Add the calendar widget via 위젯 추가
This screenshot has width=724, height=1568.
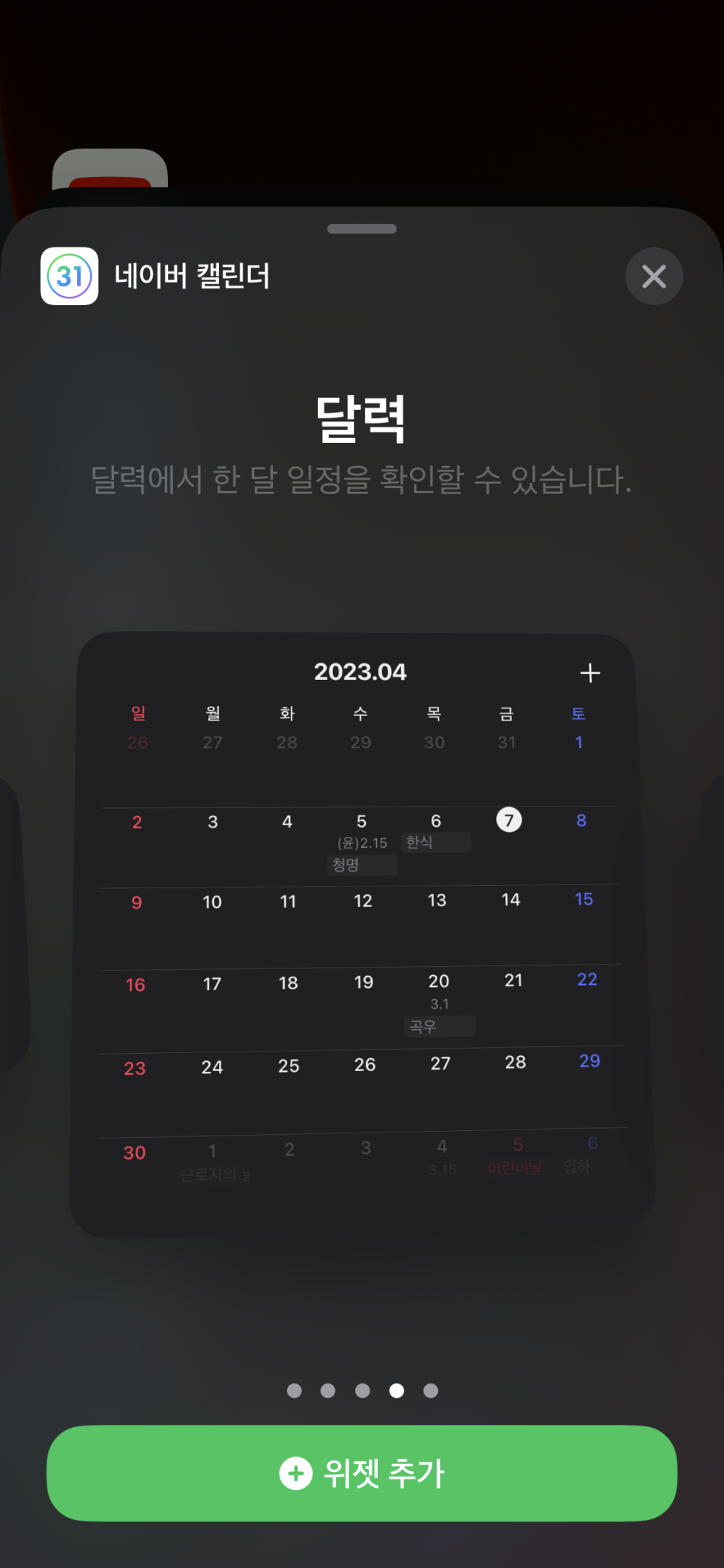pyautogui.click(x=362, y=1473)
